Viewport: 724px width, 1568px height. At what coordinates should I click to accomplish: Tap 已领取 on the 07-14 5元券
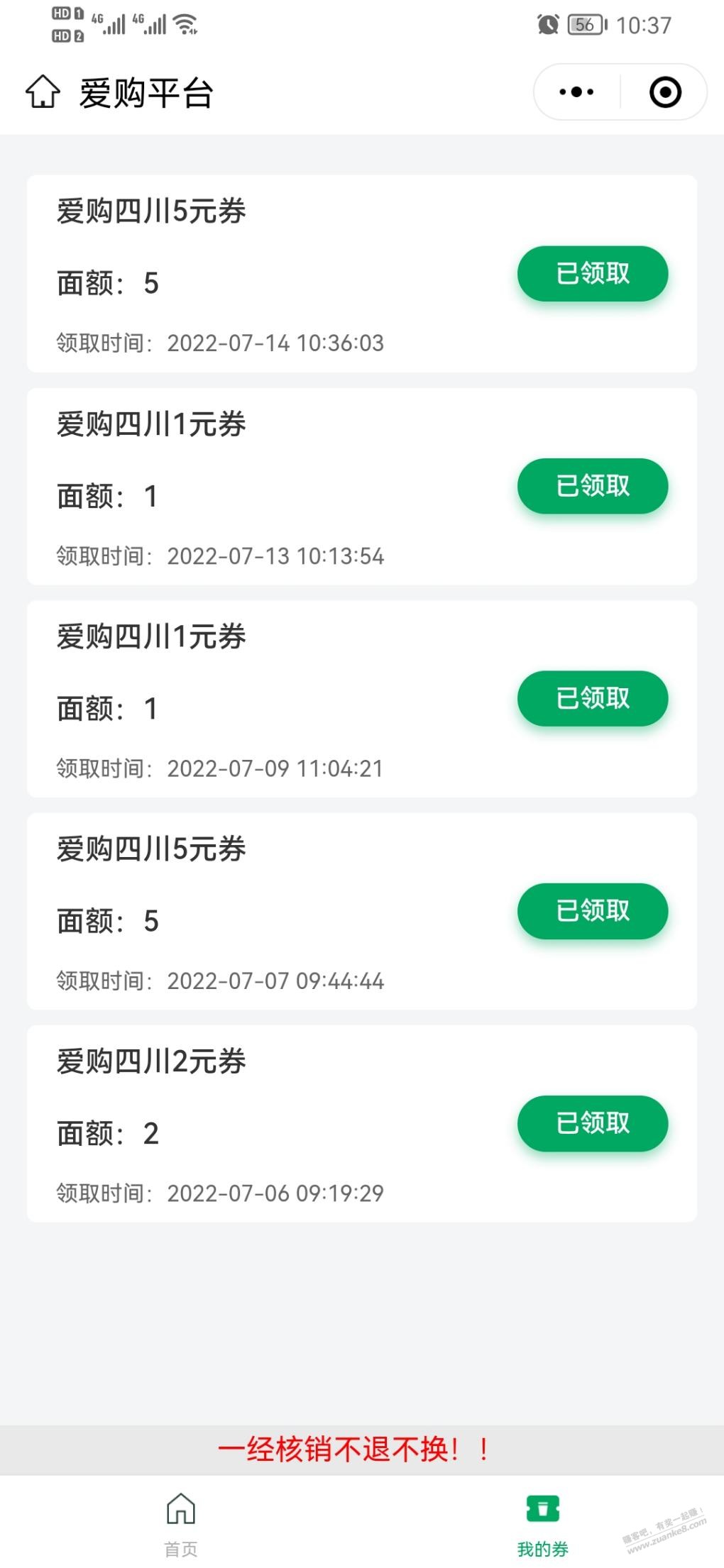click(593, 274)
